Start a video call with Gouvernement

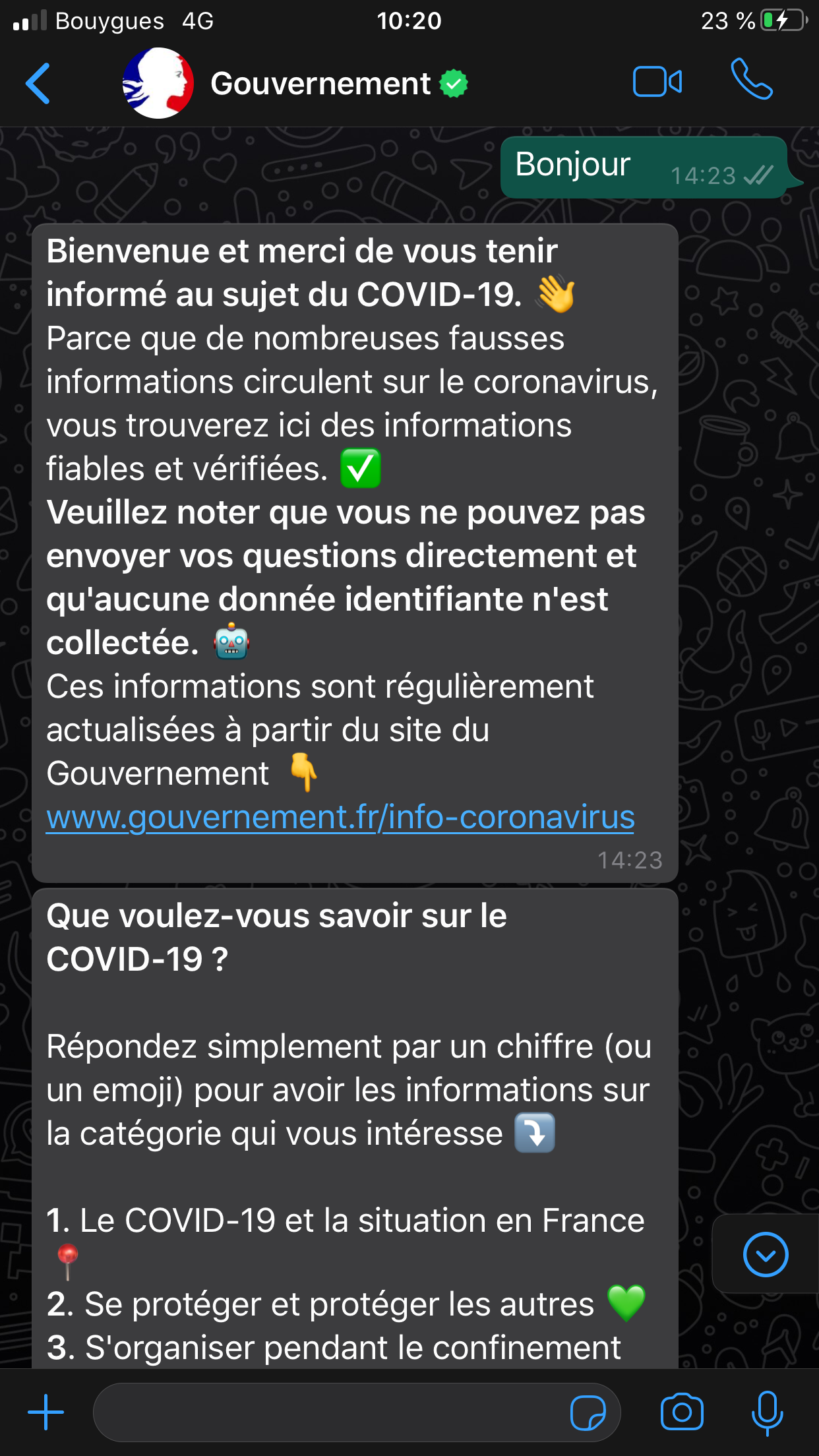pos(657,82)
